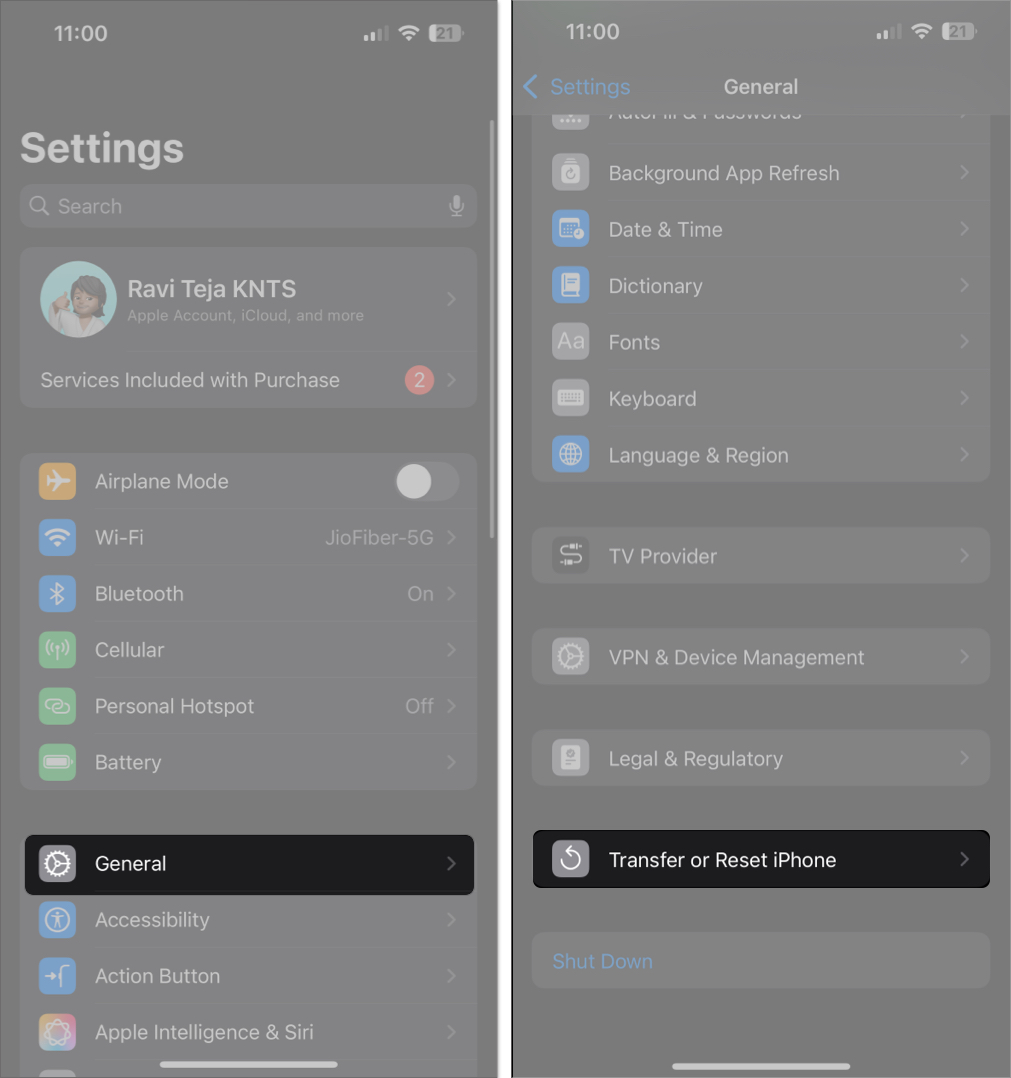The image size is (1011, 1078).
Task: Select the Wi-Fi icon
Action: click(57, 537)
